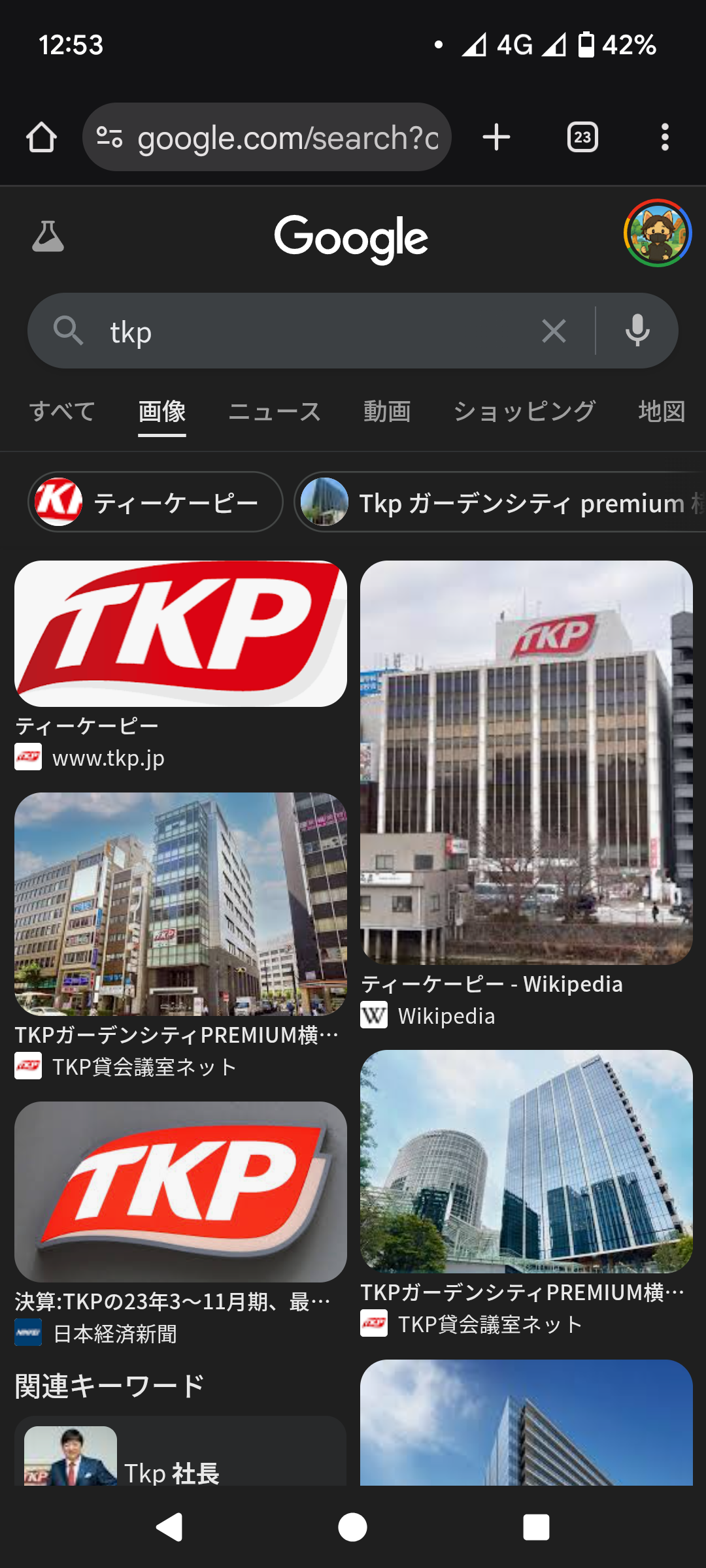Open the browser overflow menu
The height and width of the screenshot is (1568, 706).
[x=665, y=137]
